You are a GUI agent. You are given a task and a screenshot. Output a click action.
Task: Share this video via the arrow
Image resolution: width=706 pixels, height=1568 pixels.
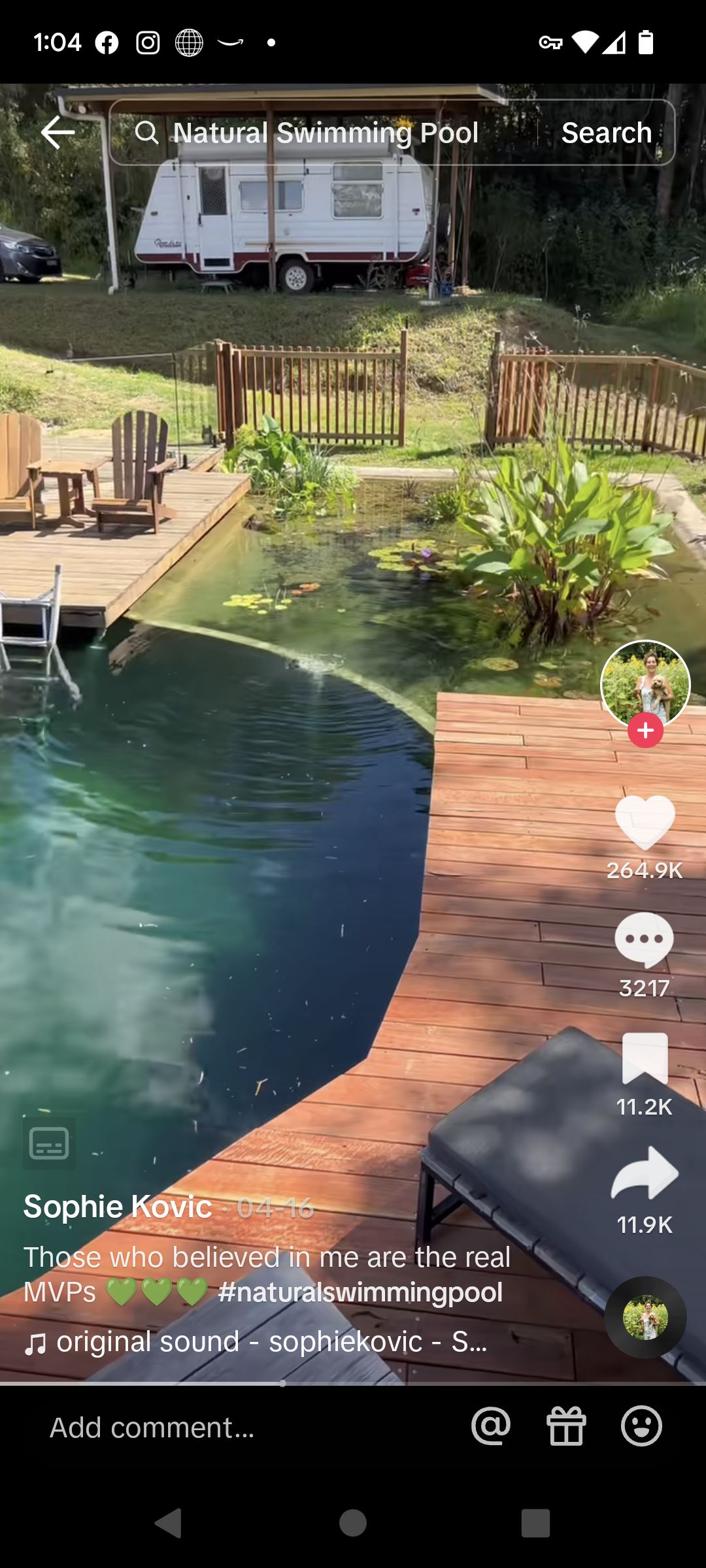(x=645, y=1174)
